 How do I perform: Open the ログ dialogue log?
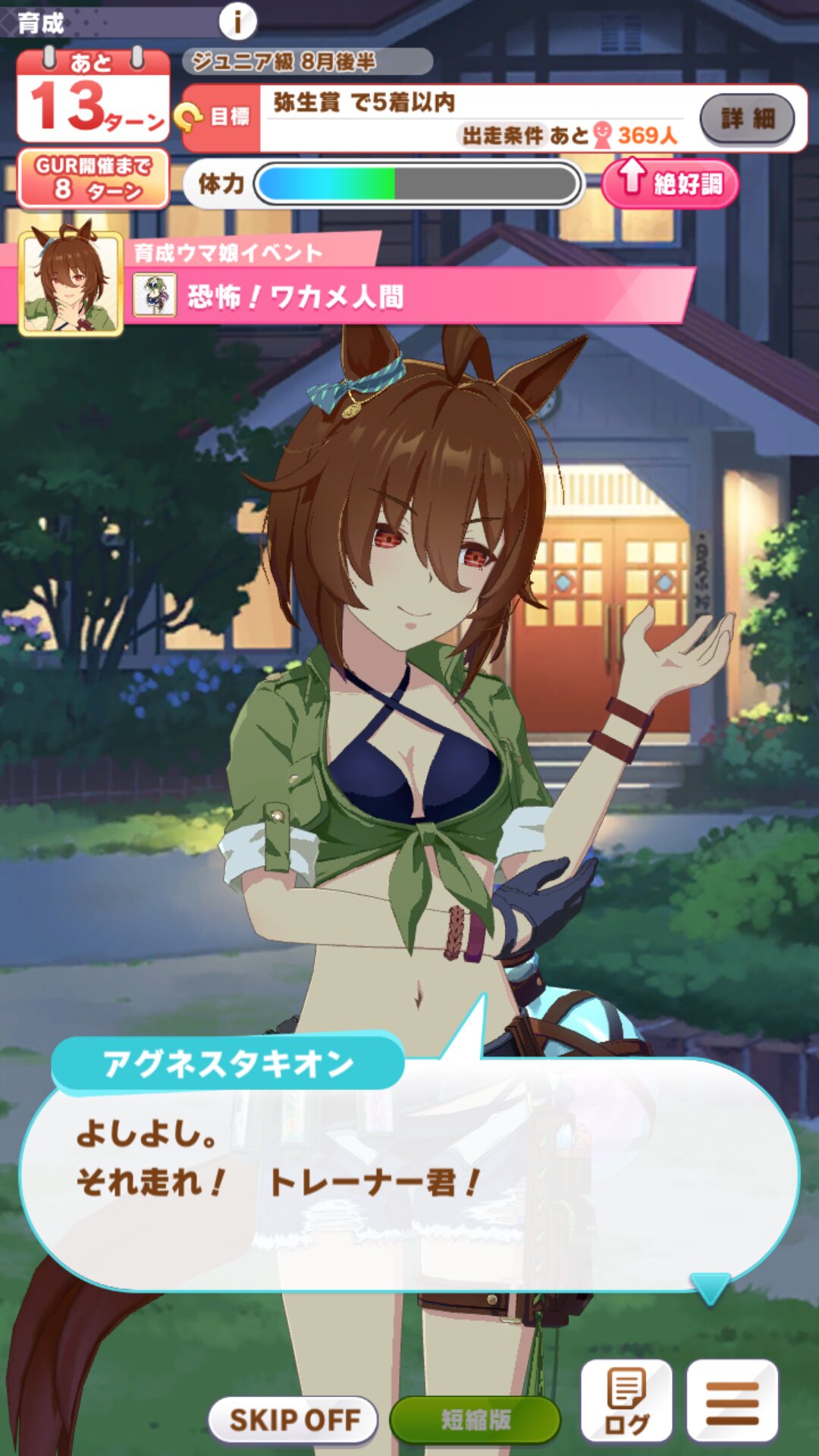(x=626, y=1402)
